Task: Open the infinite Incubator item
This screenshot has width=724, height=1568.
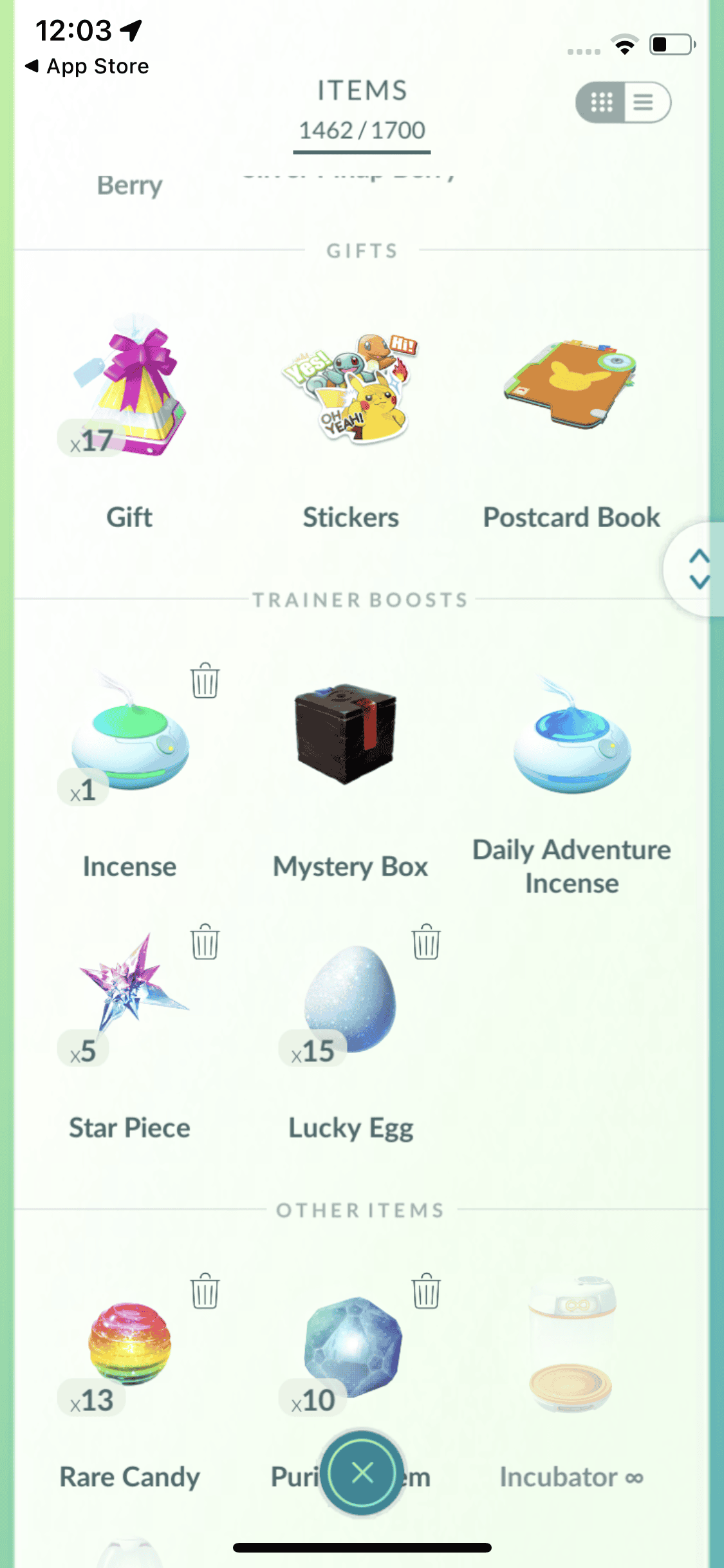Action: 571,1345
